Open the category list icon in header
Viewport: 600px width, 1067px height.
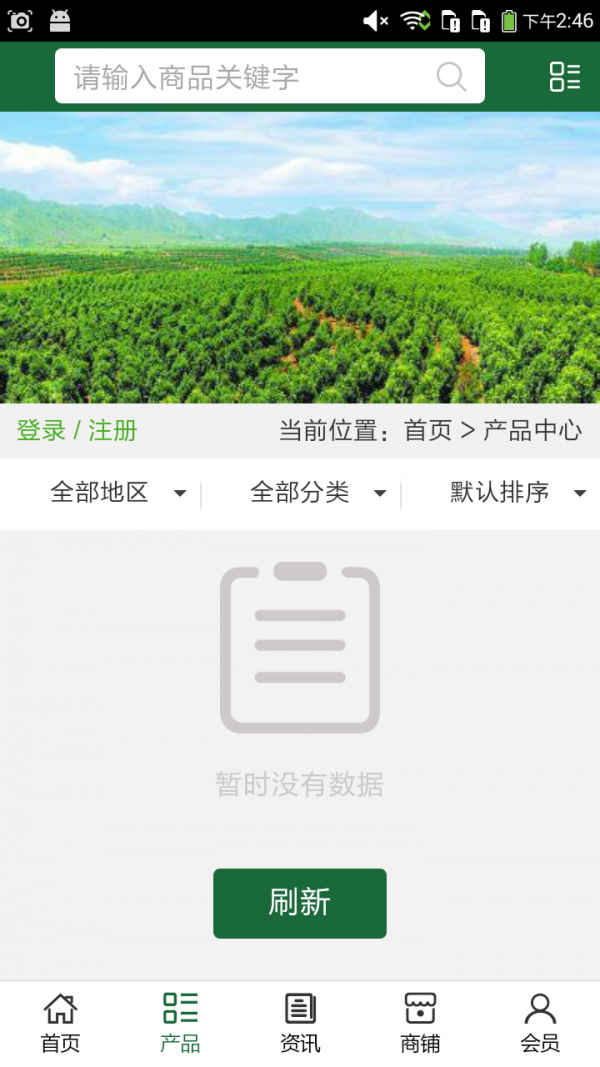point(564,77)
